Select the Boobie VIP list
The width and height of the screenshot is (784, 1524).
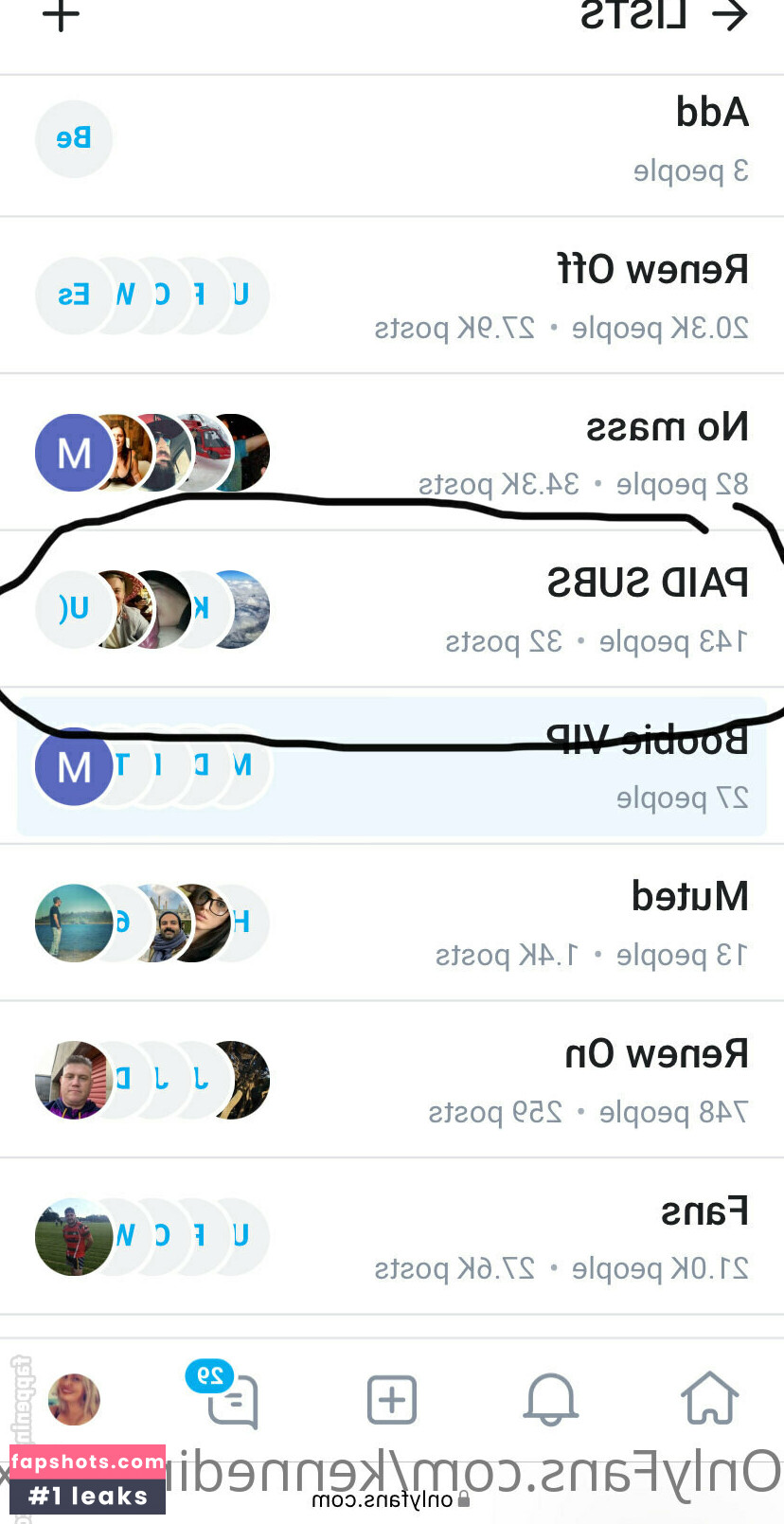point(392,766)
